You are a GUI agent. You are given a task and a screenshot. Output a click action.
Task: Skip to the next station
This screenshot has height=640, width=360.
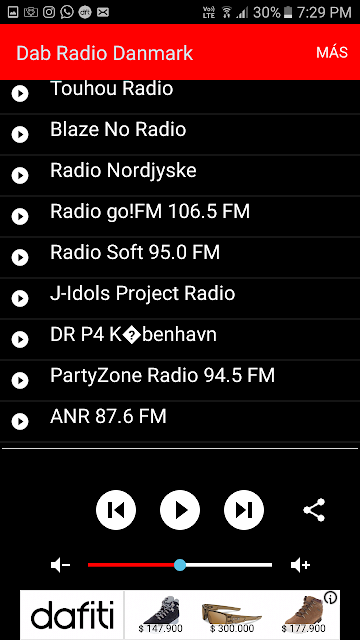[x=244, y=510]
